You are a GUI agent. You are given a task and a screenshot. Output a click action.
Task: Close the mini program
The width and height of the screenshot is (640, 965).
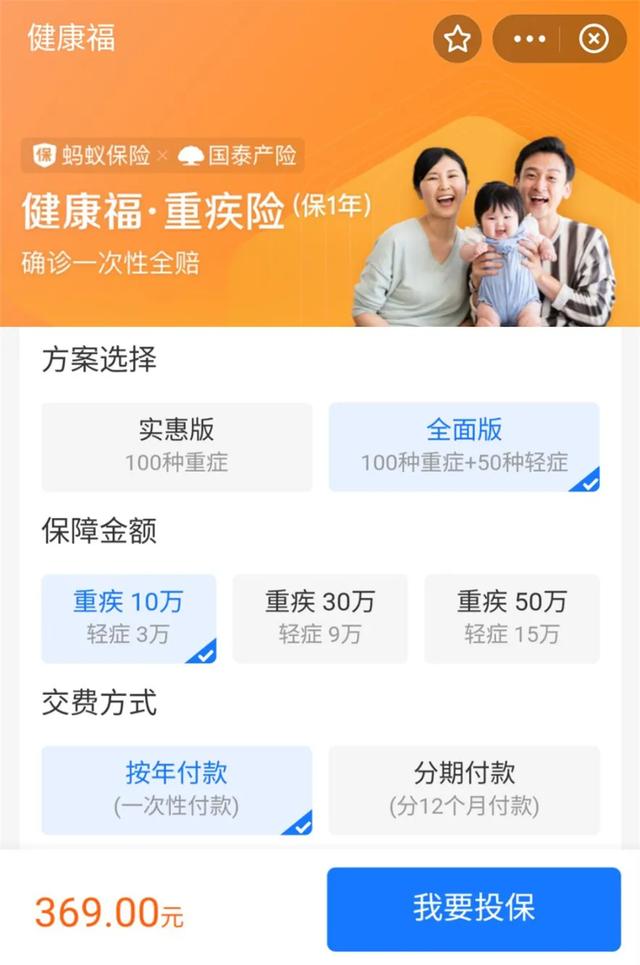tap(594, 39)
